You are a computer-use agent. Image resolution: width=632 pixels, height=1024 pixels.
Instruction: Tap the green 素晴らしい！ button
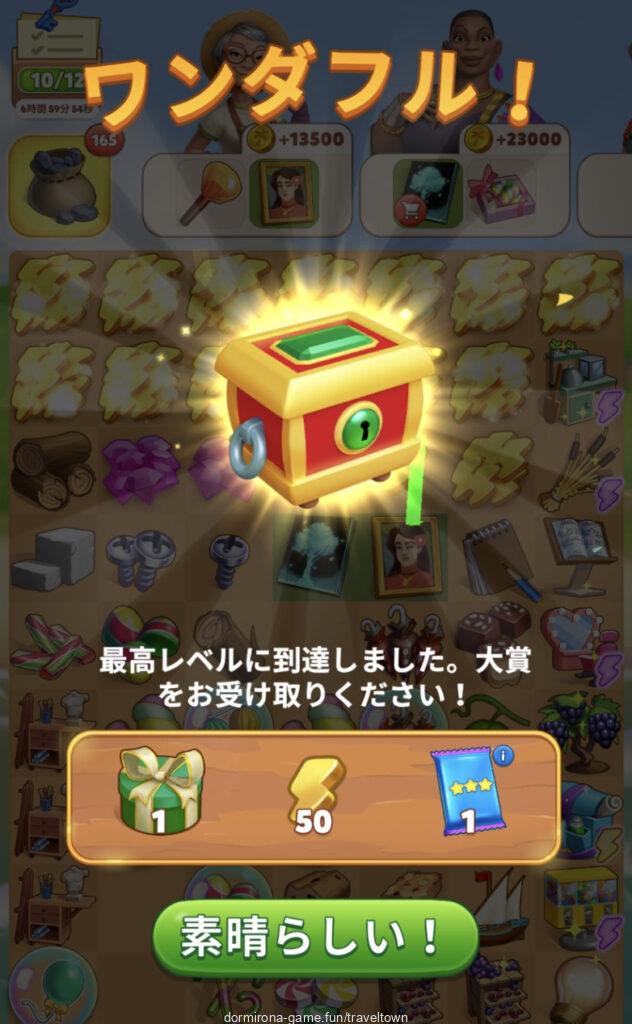[x=314, y=937]
